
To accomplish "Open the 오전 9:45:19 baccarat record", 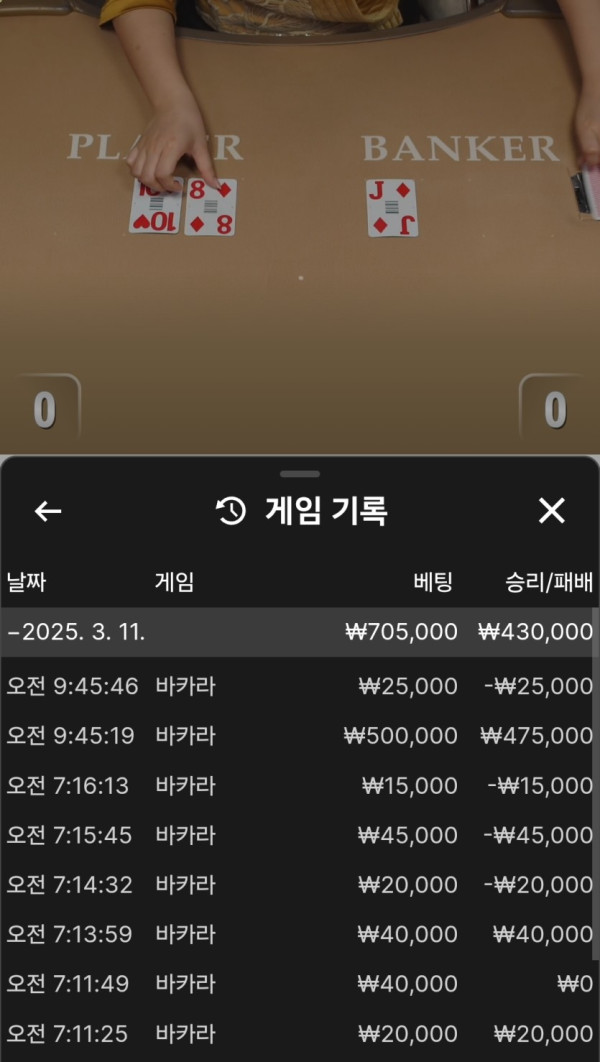I will coord(298,736).
